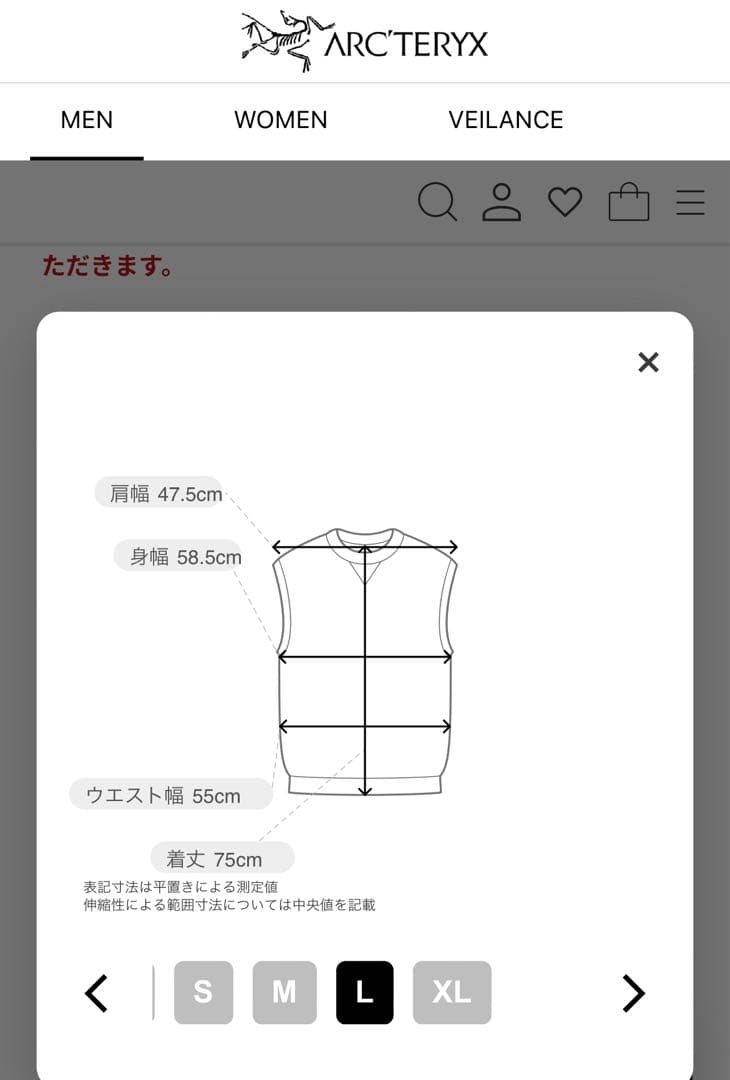Switch to the WOMEN tab

279,120
